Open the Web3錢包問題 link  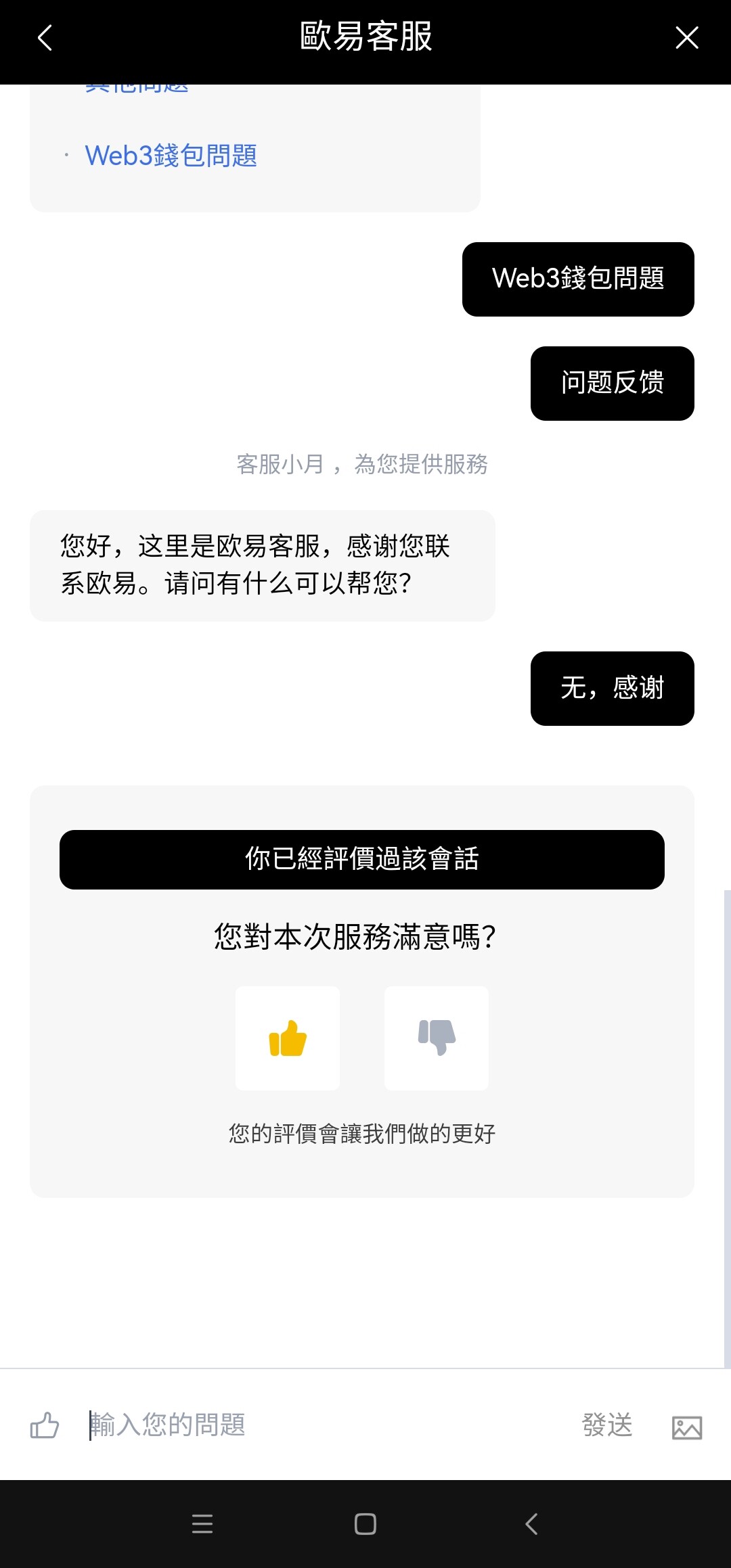pos(171,156)
